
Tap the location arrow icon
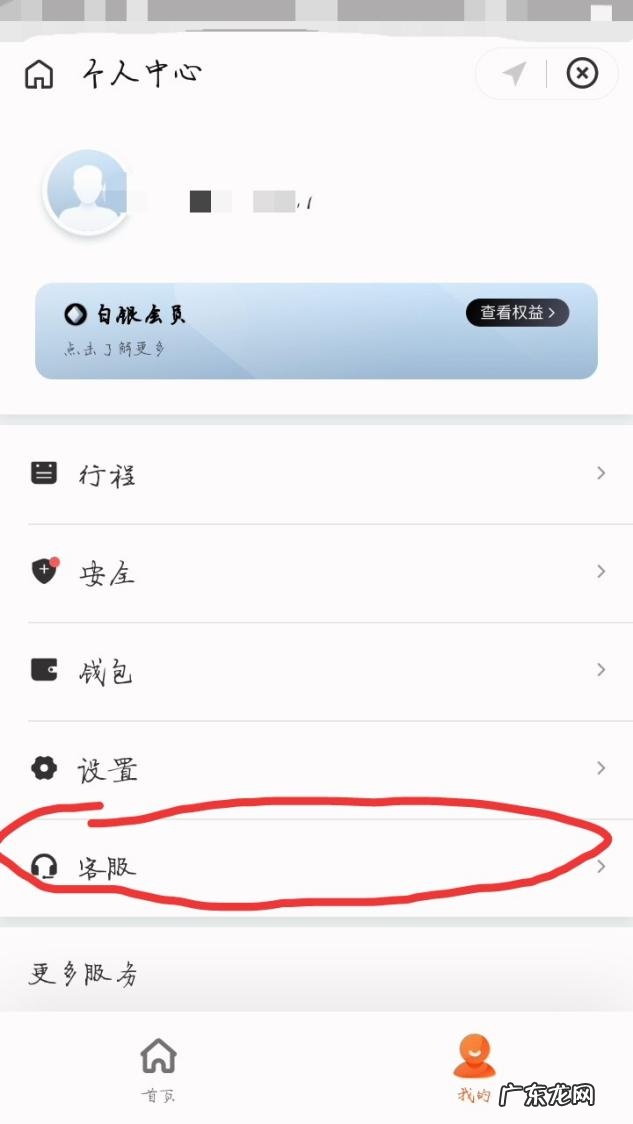click(x=514, y=74)
